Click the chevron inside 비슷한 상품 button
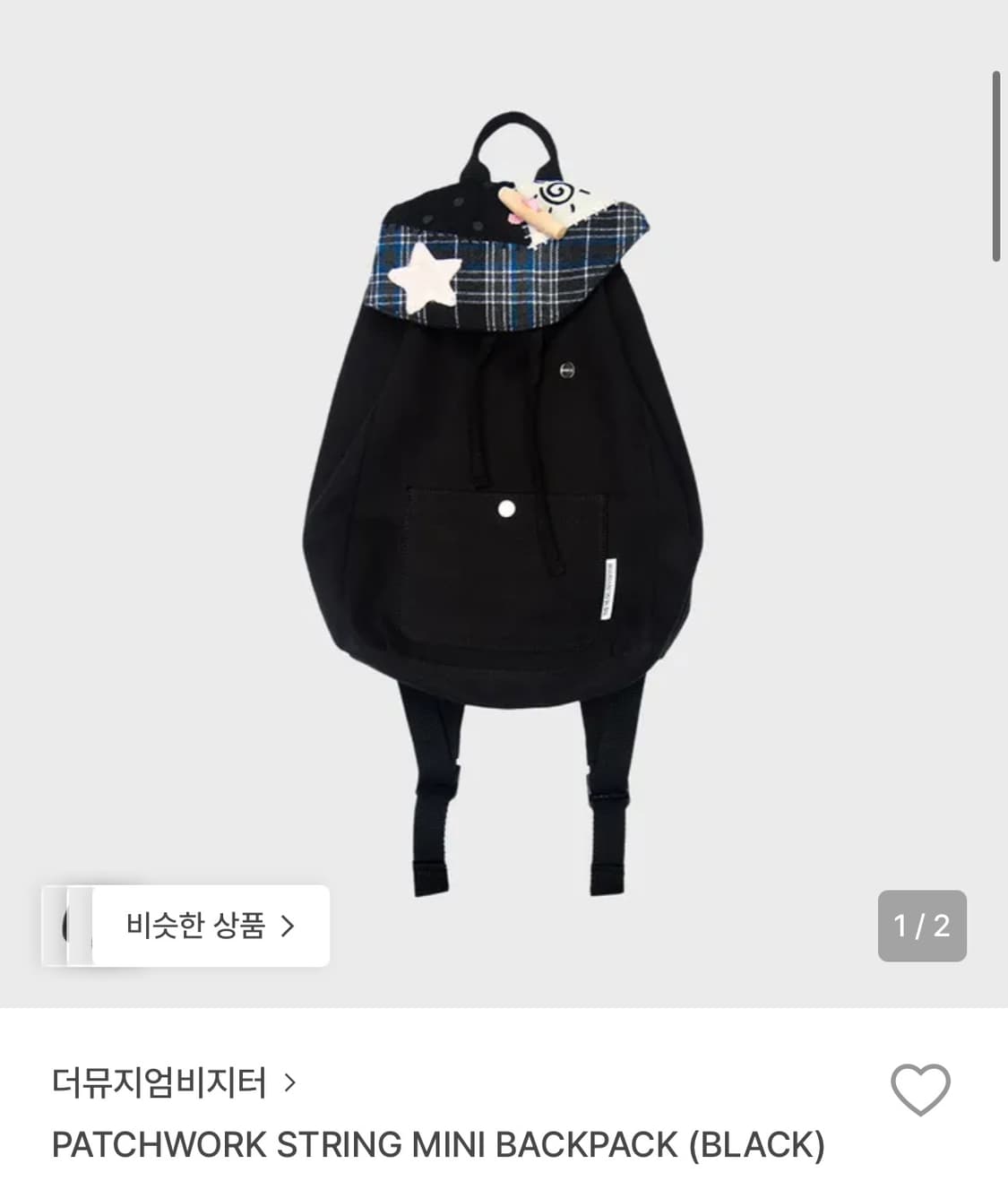This screenshot has height=1198, width=1008. point(287,928)
